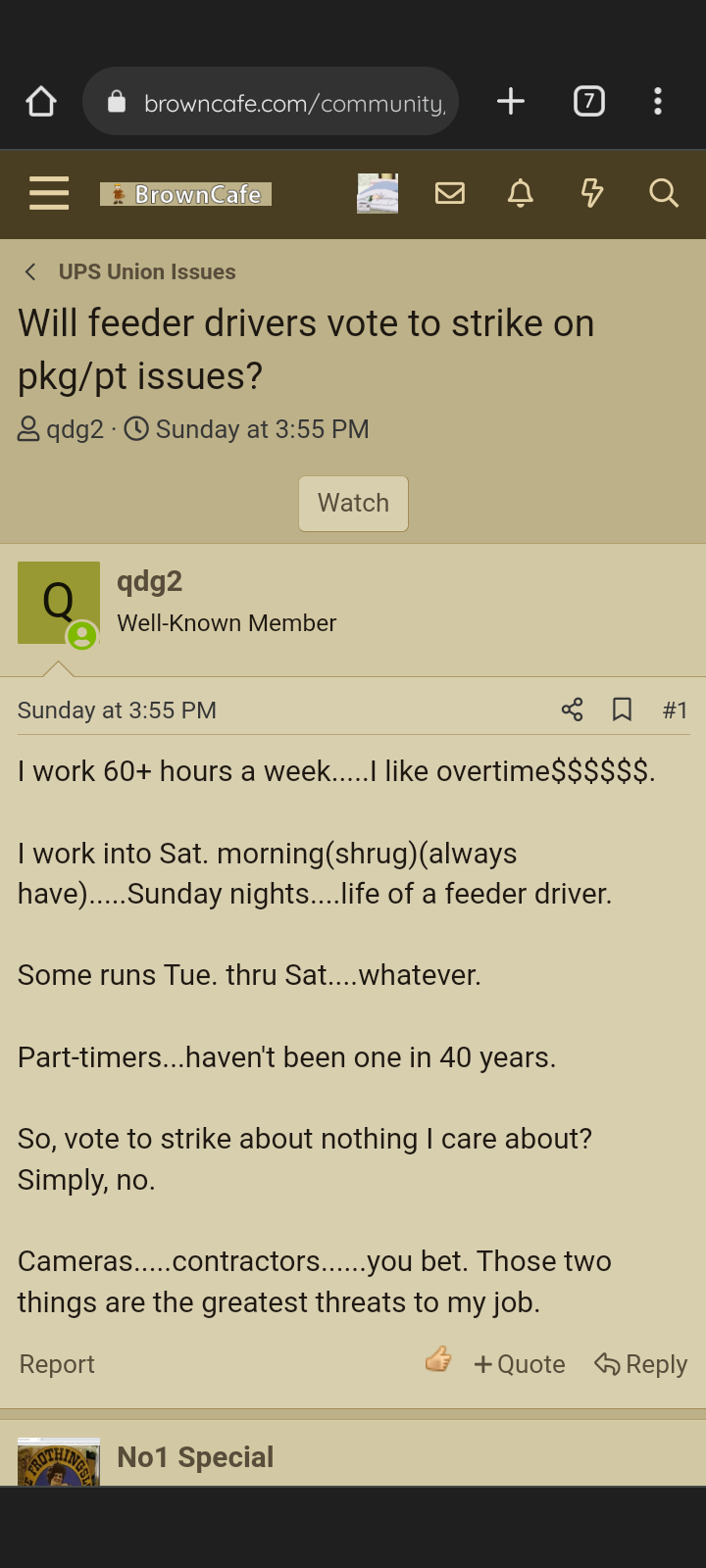Viewport: 706px width, 1568px height.
Task: Open the alerts bell
Action: coord(521,194)
